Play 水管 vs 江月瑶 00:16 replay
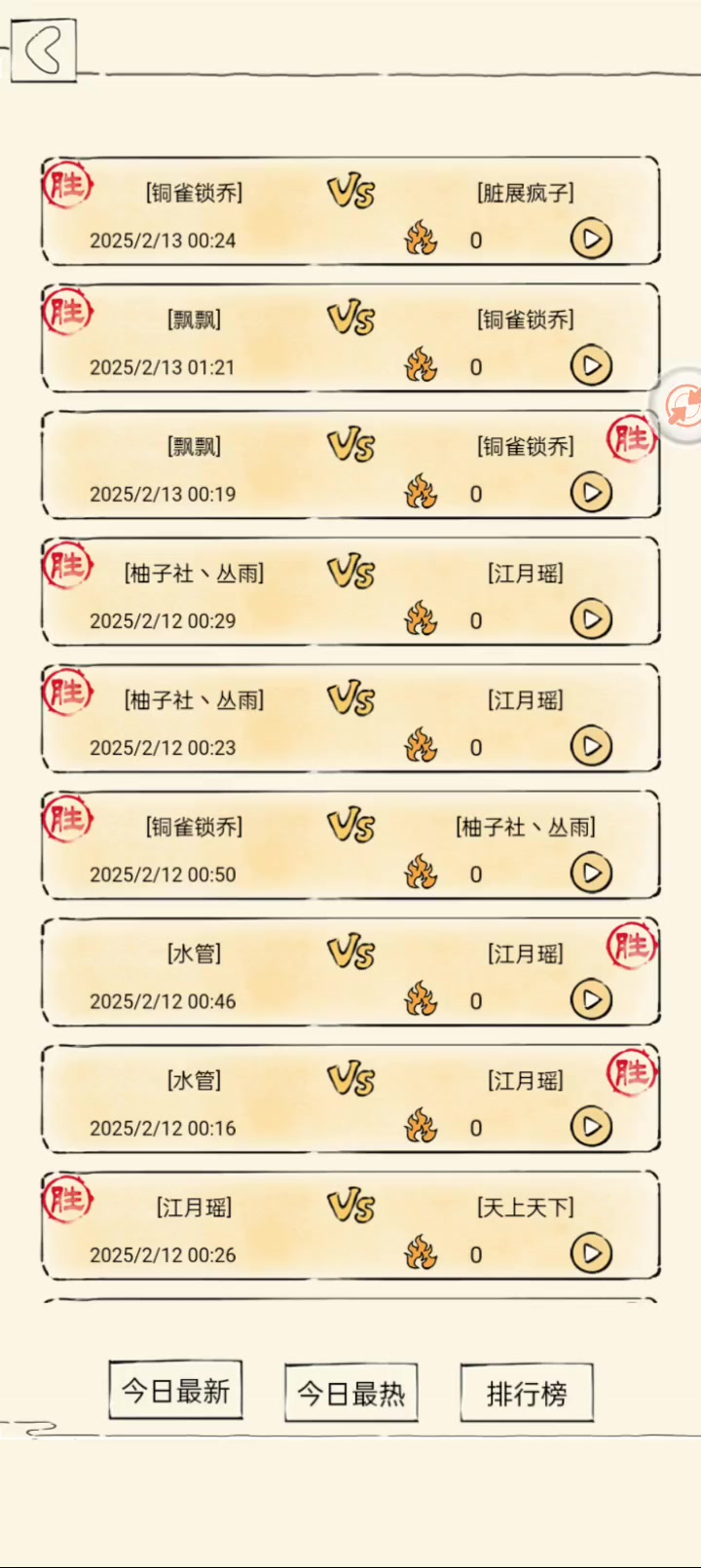Screen dimensions: 701x1568 pos(591,1127)
